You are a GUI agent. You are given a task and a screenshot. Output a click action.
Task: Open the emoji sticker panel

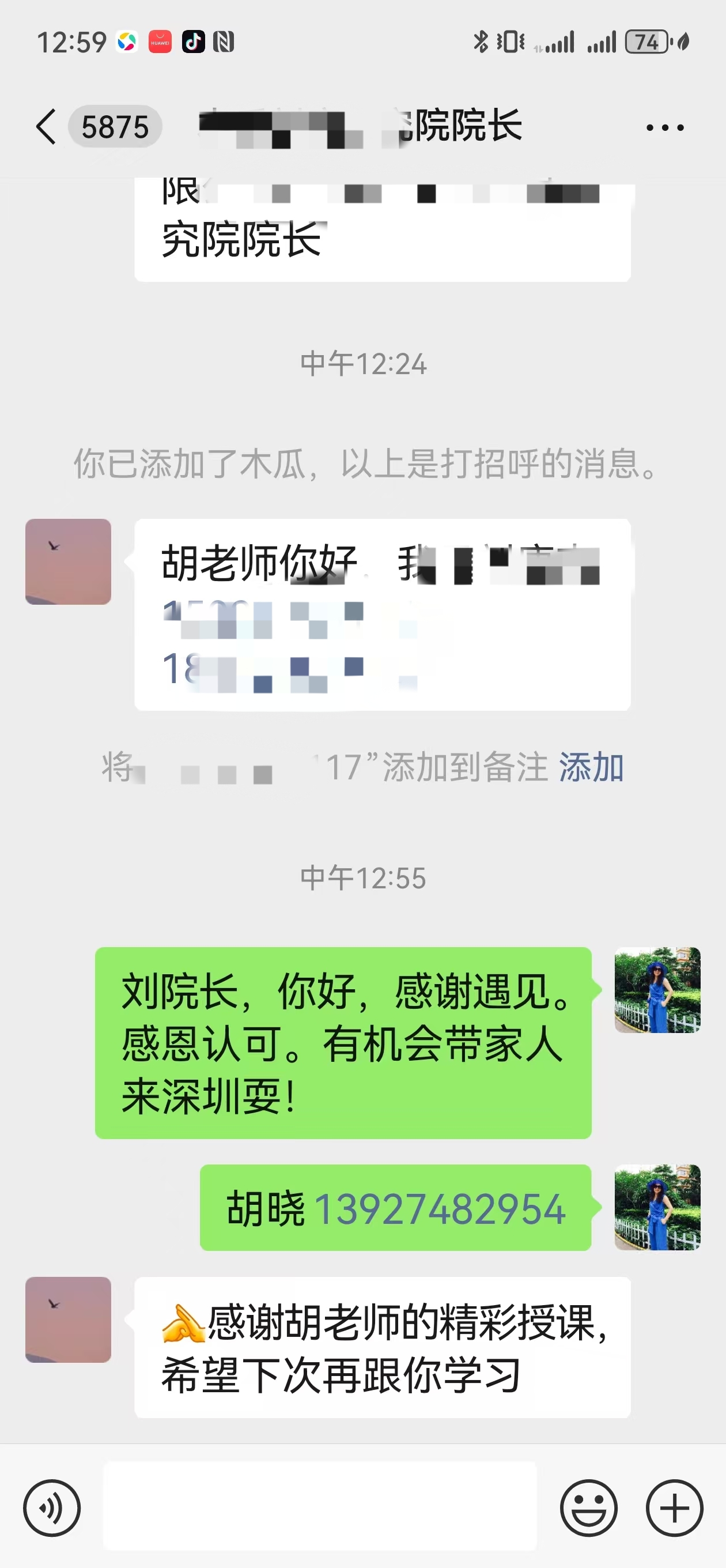coord(588,1507)
